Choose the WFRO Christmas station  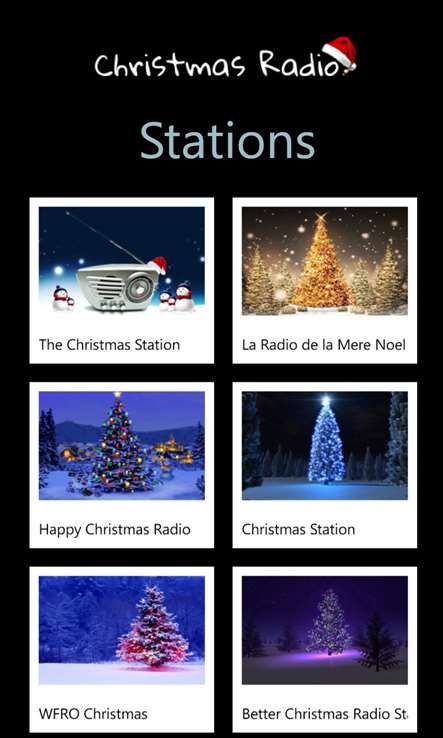(x=121, y=650)
